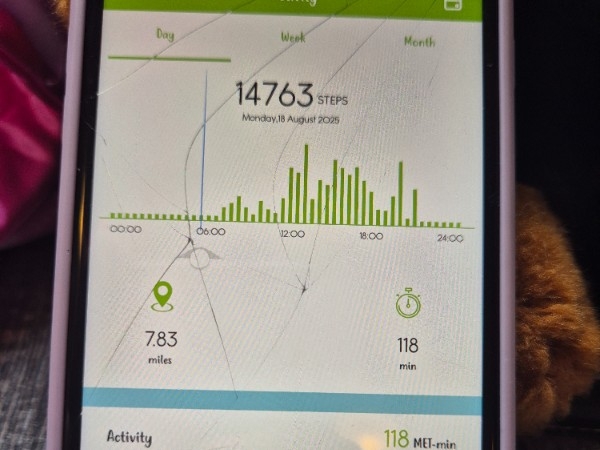Open the icon in the green header

(x=453, y=5)
